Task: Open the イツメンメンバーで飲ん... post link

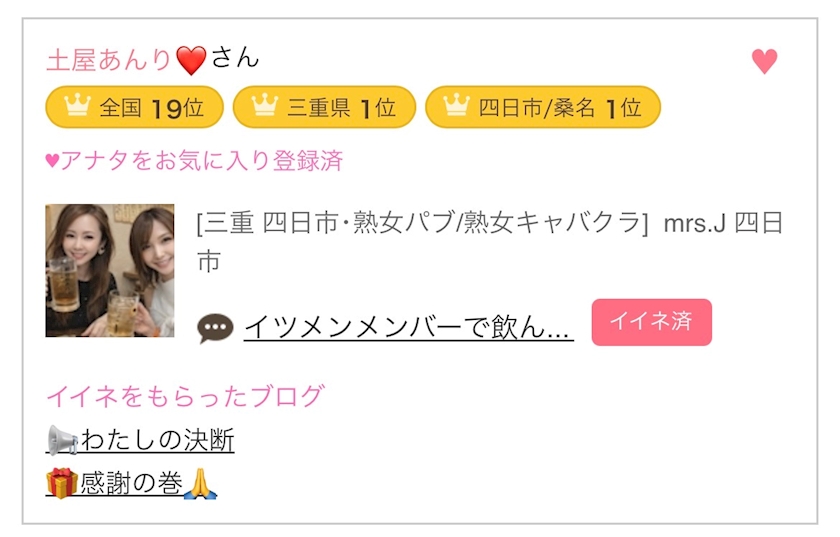Action: (x=408, y=326)
